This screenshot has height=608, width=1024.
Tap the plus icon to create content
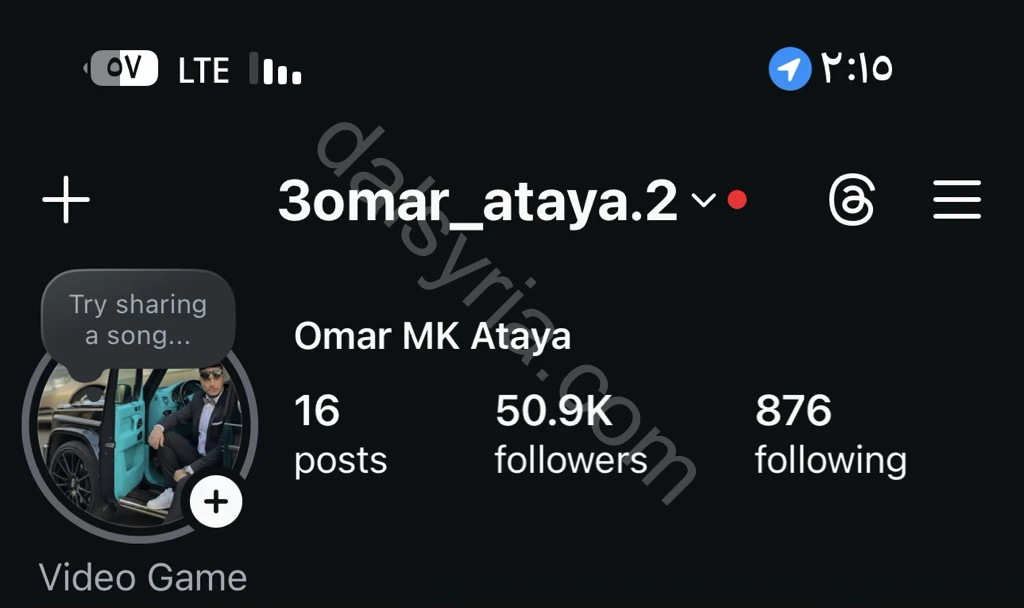tap(66, 201)
